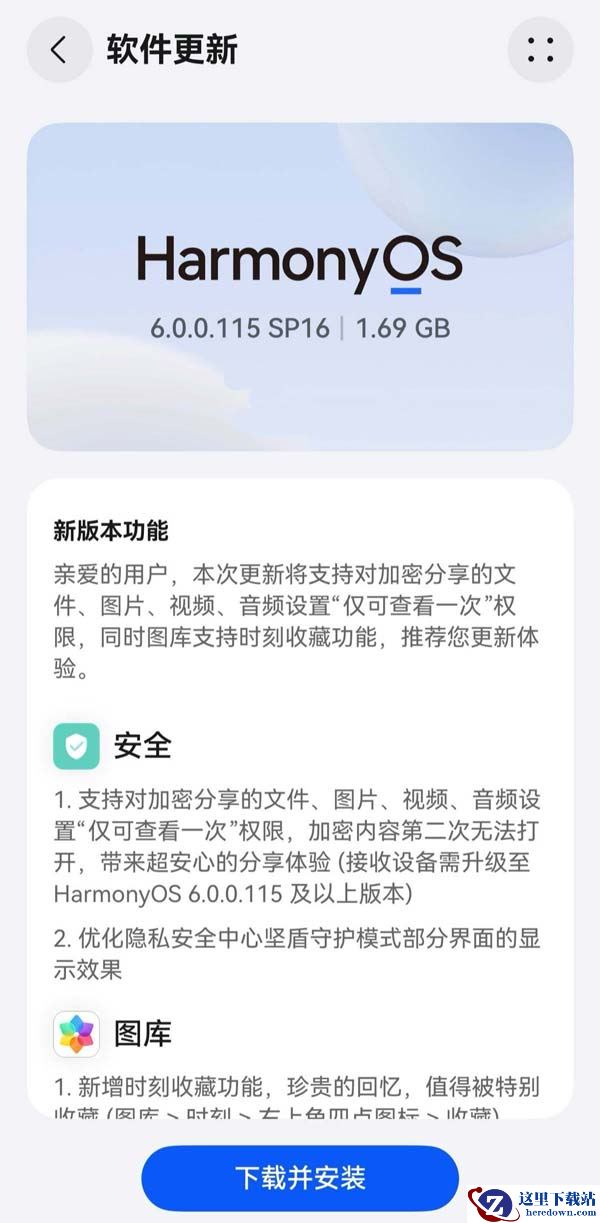This screenshot has height=1223, width=600.
Task: Open the four-dot more options menu
Action: pos(540,50)
